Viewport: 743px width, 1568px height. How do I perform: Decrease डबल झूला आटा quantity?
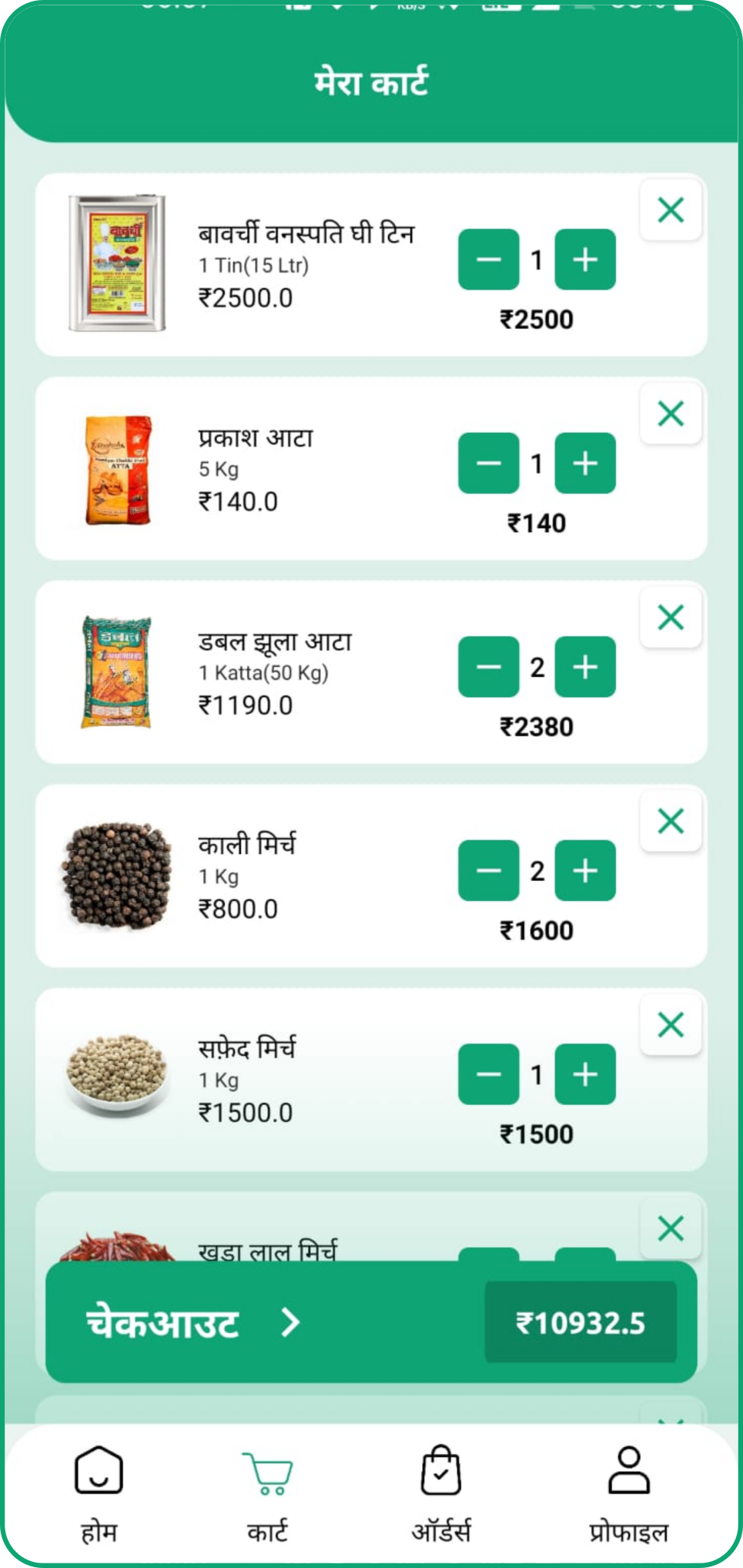[488, 667]
